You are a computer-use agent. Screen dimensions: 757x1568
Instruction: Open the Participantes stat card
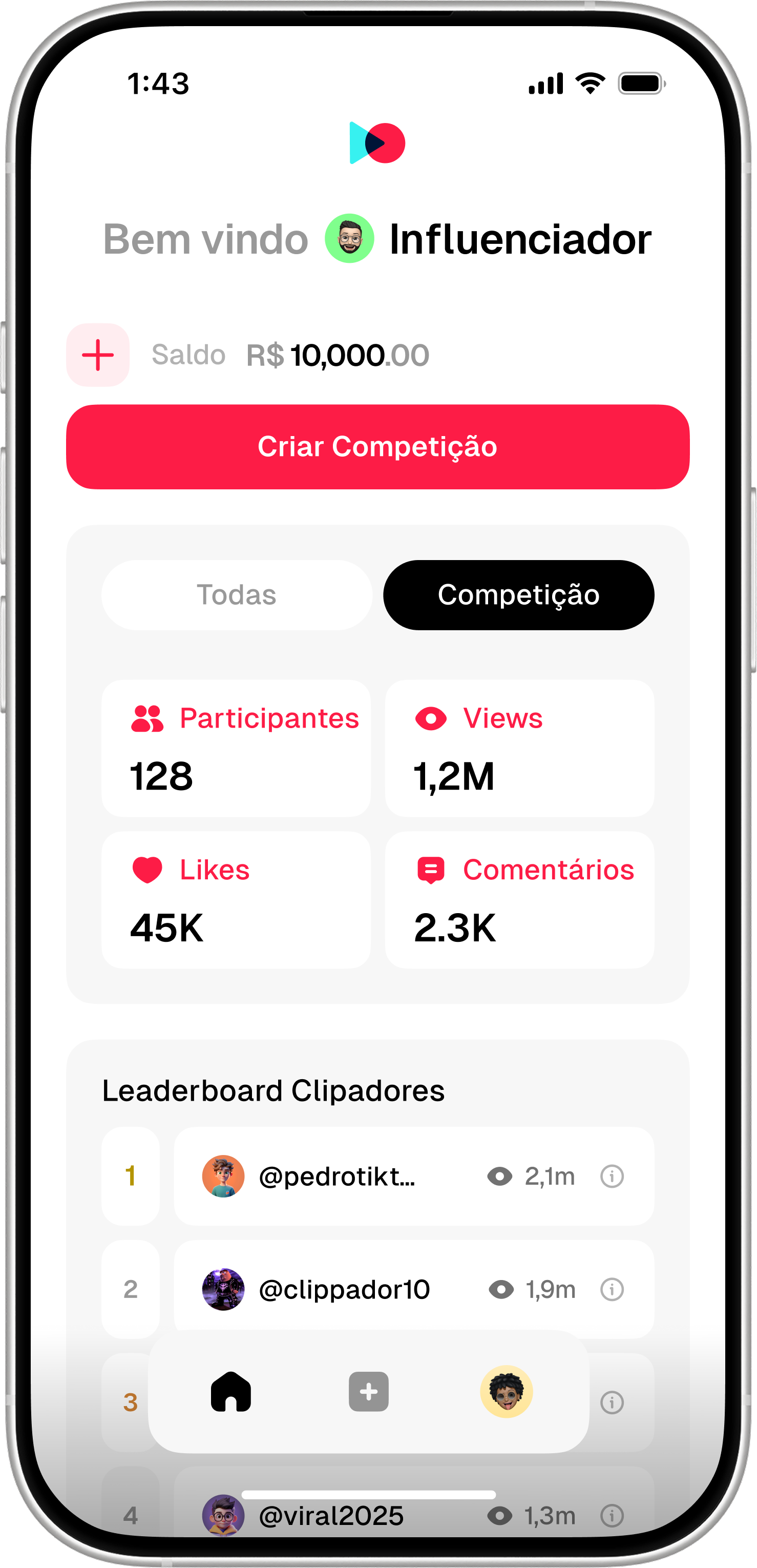pos(236,748)
